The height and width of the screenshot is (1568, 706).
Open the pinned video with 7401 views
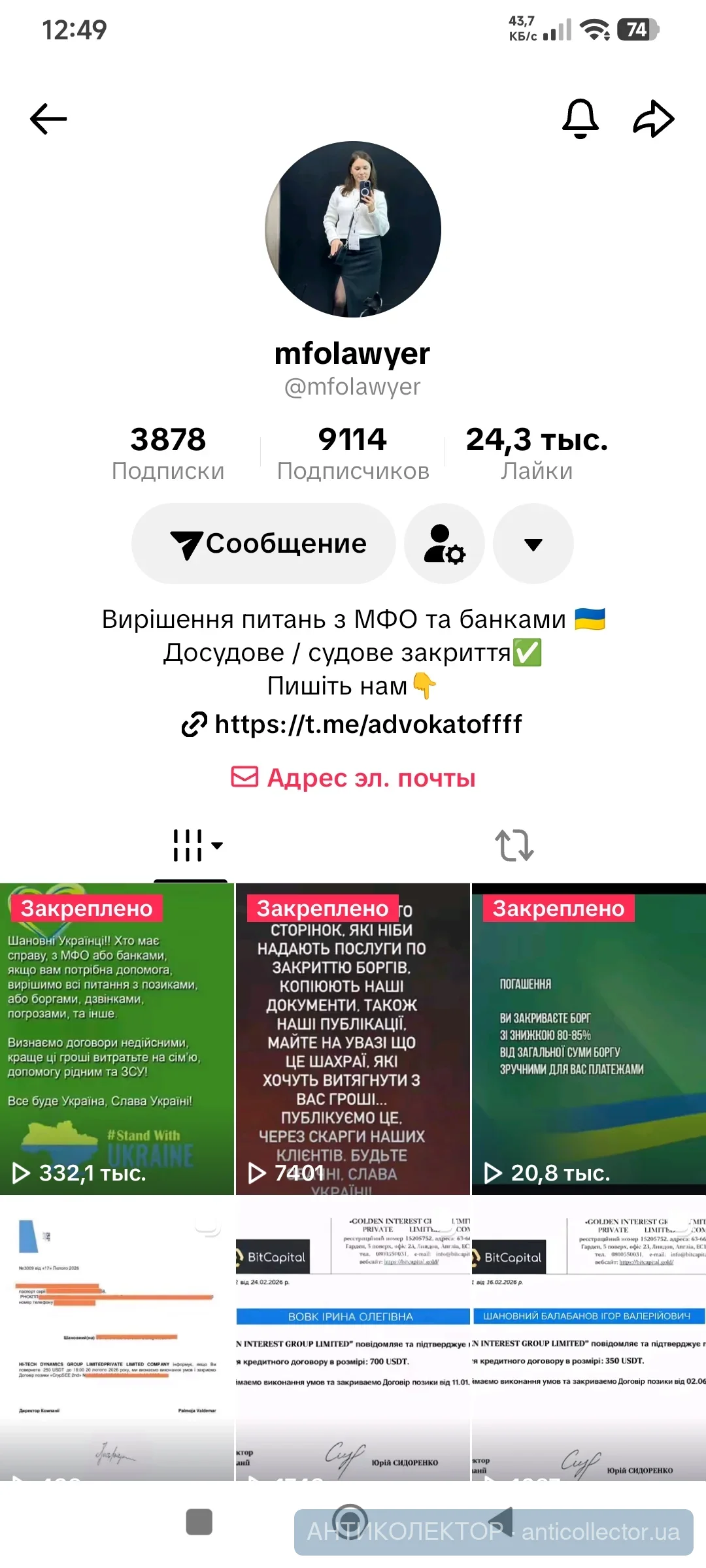tap(353, 1039)
